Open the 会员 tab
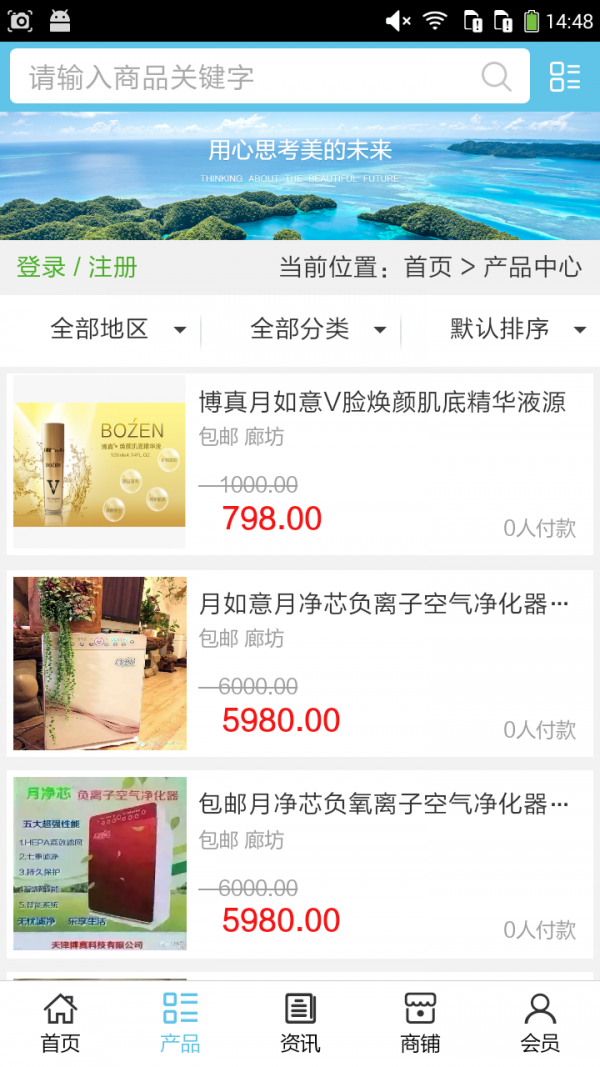This screenshot has width=600, height=1067. (x=540, y=1022)
